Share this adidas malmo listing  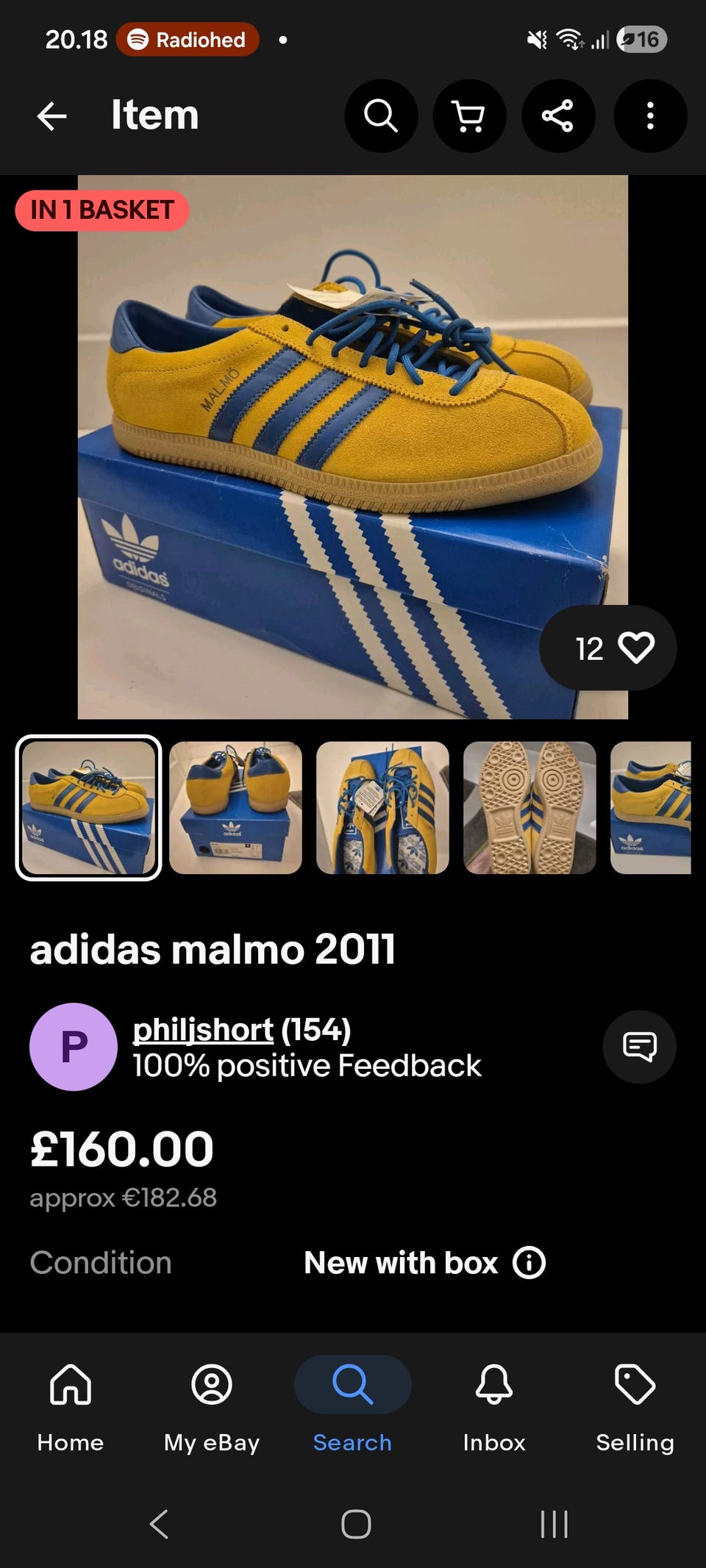point(557,116)
